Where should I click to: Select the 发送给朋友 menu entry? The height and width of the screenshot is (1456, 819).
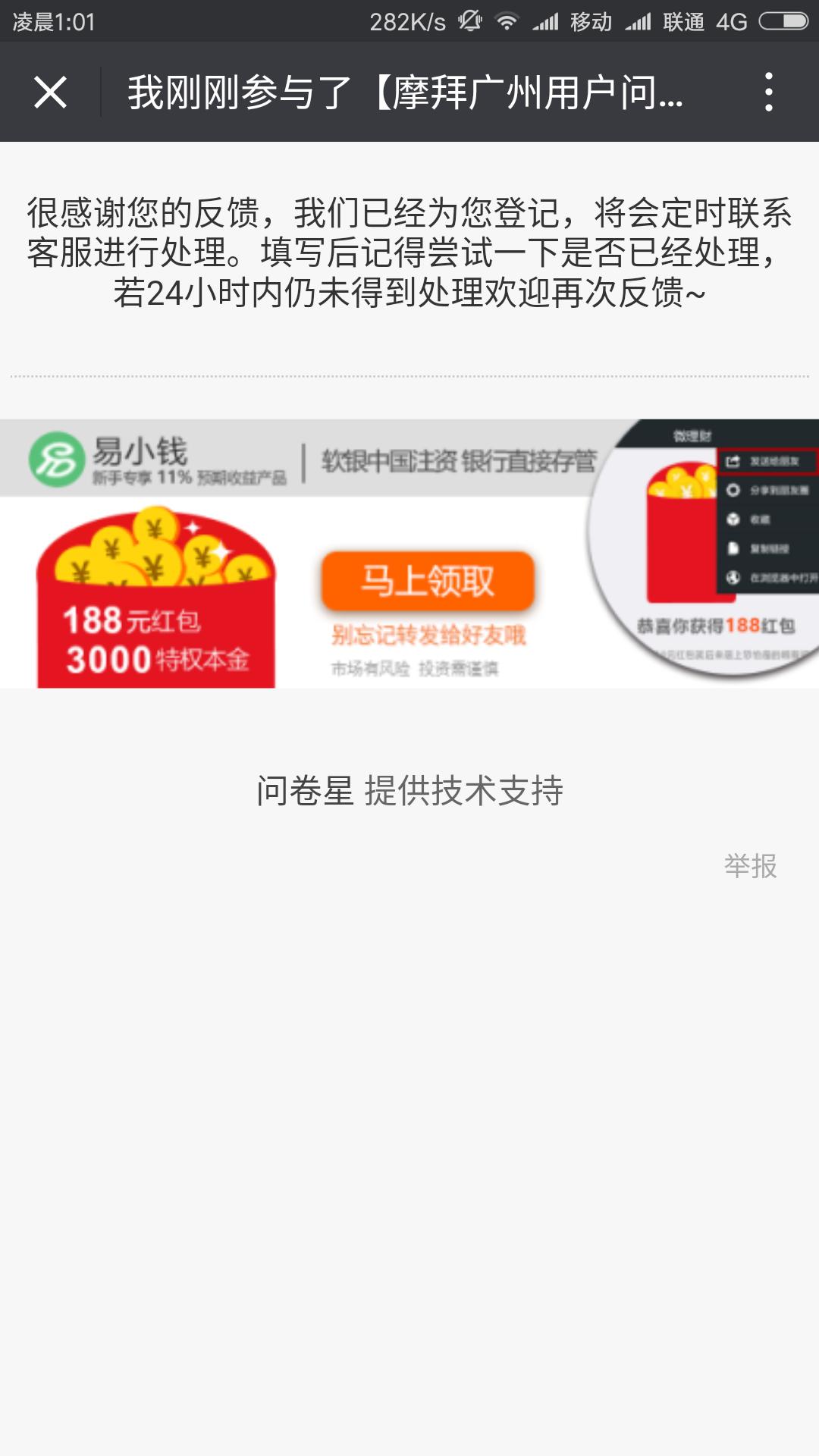pyautogui.click(x=773, y=461)
